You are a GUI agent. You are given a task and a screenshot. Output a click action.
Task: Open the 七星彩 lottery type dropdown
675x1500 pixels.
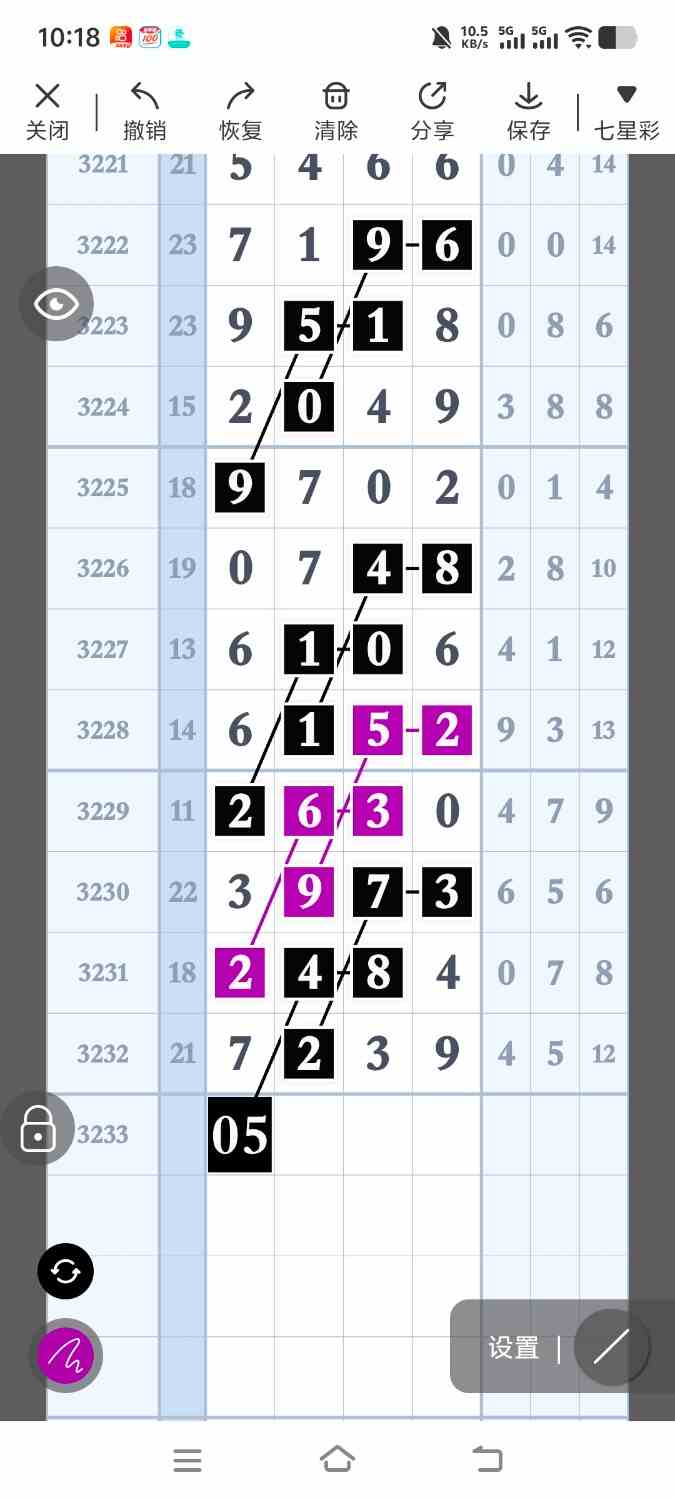pos(626,111)
